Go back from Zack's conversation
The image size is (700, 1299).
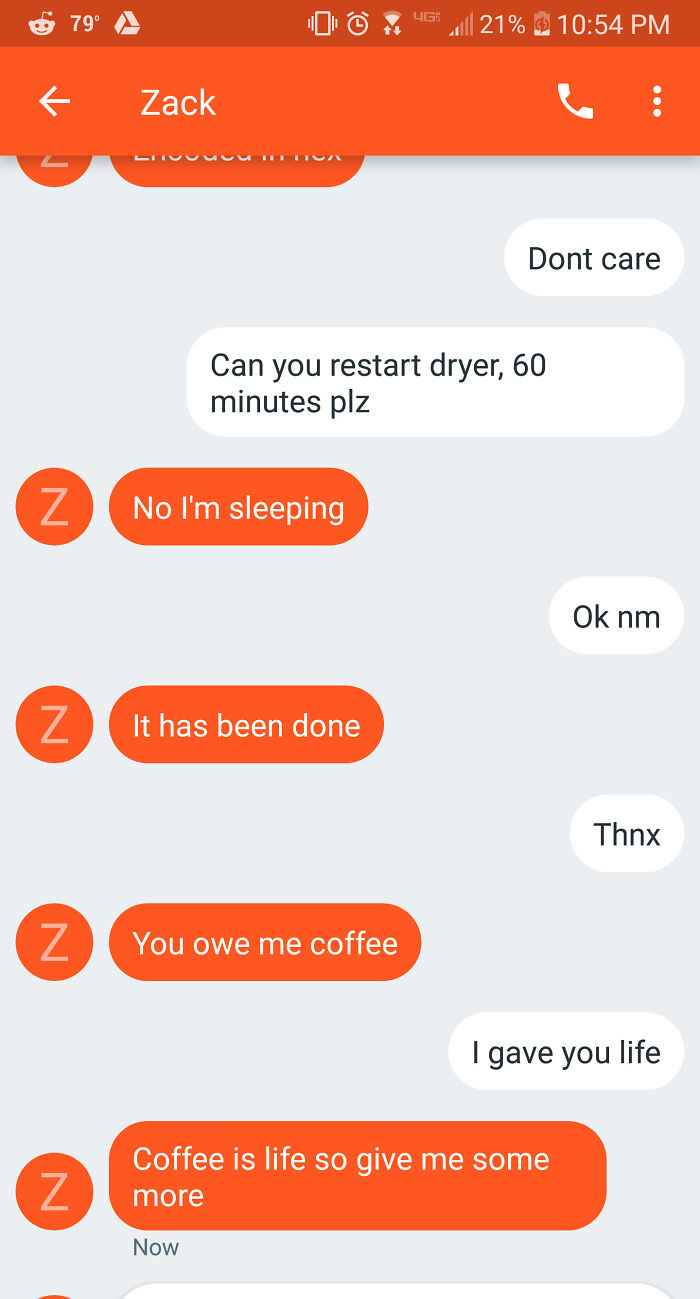tap(54, 101)
